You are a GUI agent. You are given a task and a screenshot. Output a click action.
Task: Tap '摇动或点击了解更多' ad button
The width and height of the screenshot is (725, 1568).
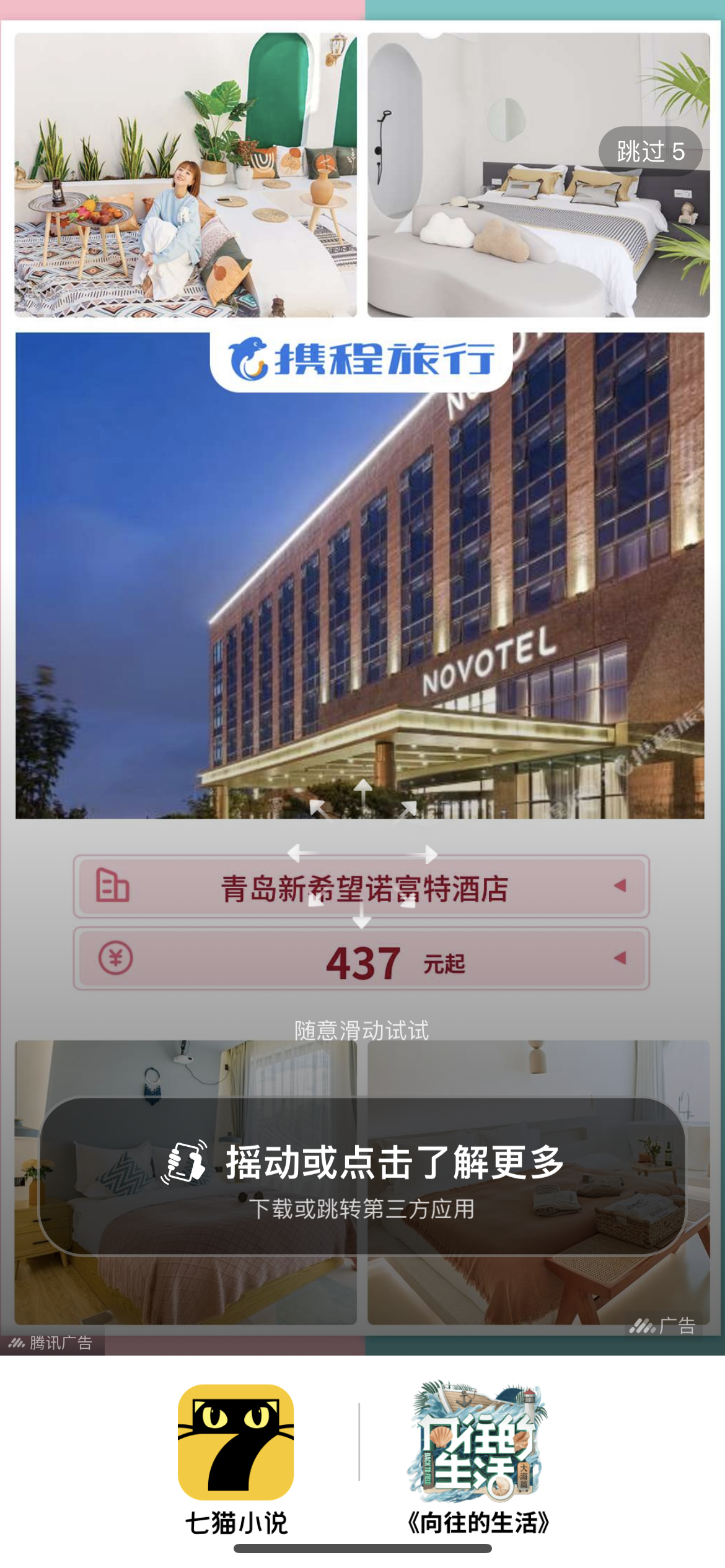click(362, 1177)
